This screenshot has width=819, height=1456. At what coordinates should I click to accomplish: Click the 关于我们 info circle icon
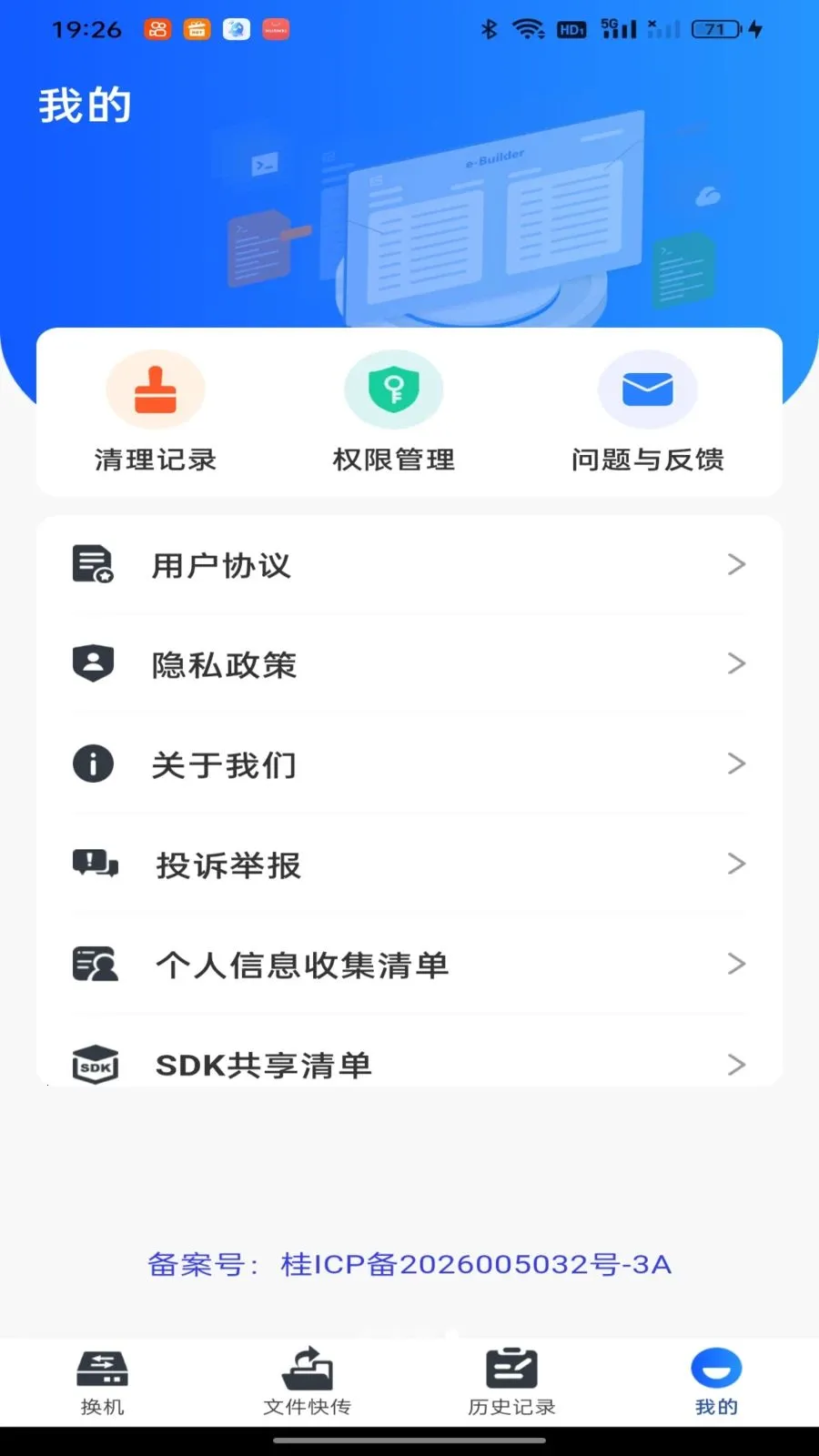pyautogui.click(x=92, y=763)
